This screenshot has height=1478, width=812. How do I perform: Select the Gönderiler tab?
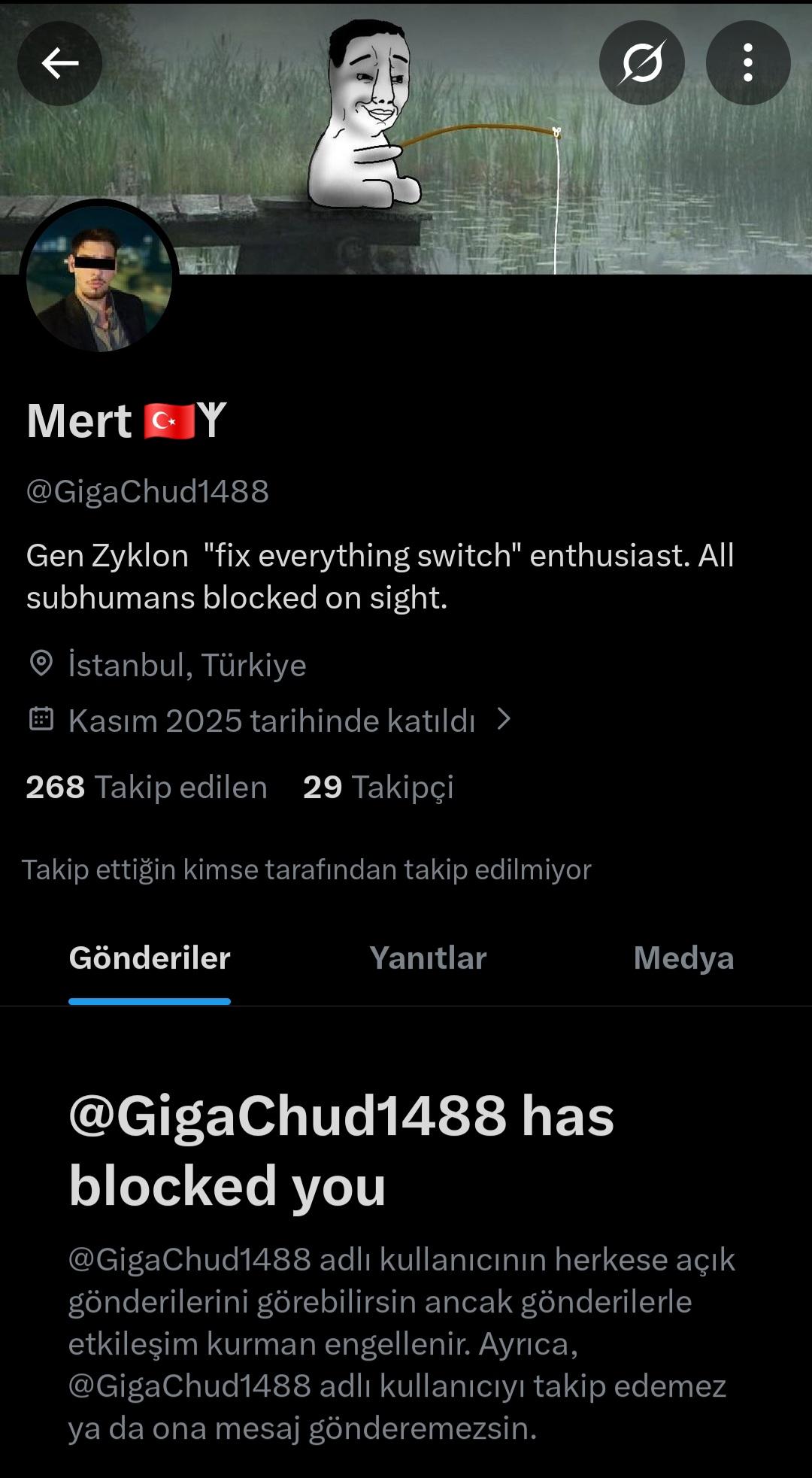[x=150, y=958]
